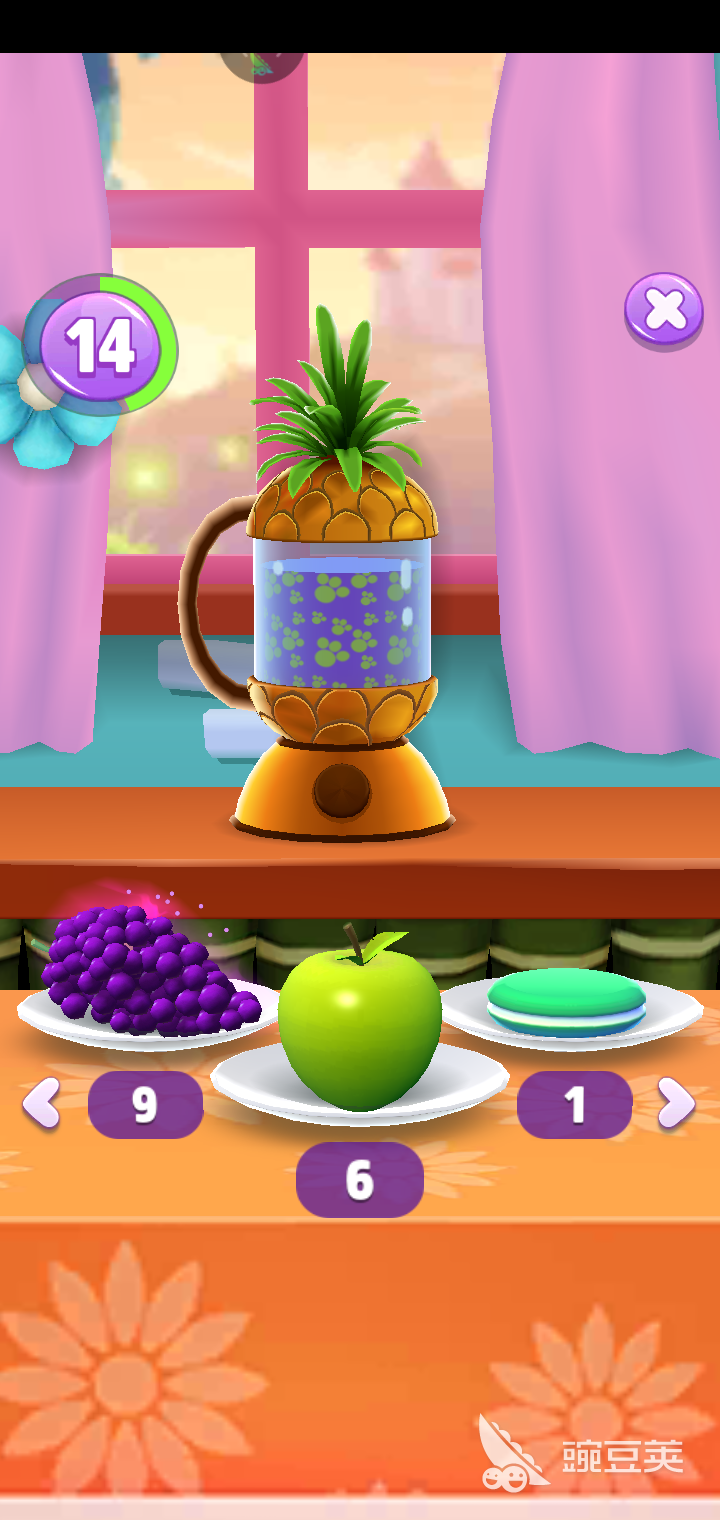Image resolution: width=720 pixels, height=1520 pixels.
Task: Close the blender screen with X button
Action: coord(664,309)
